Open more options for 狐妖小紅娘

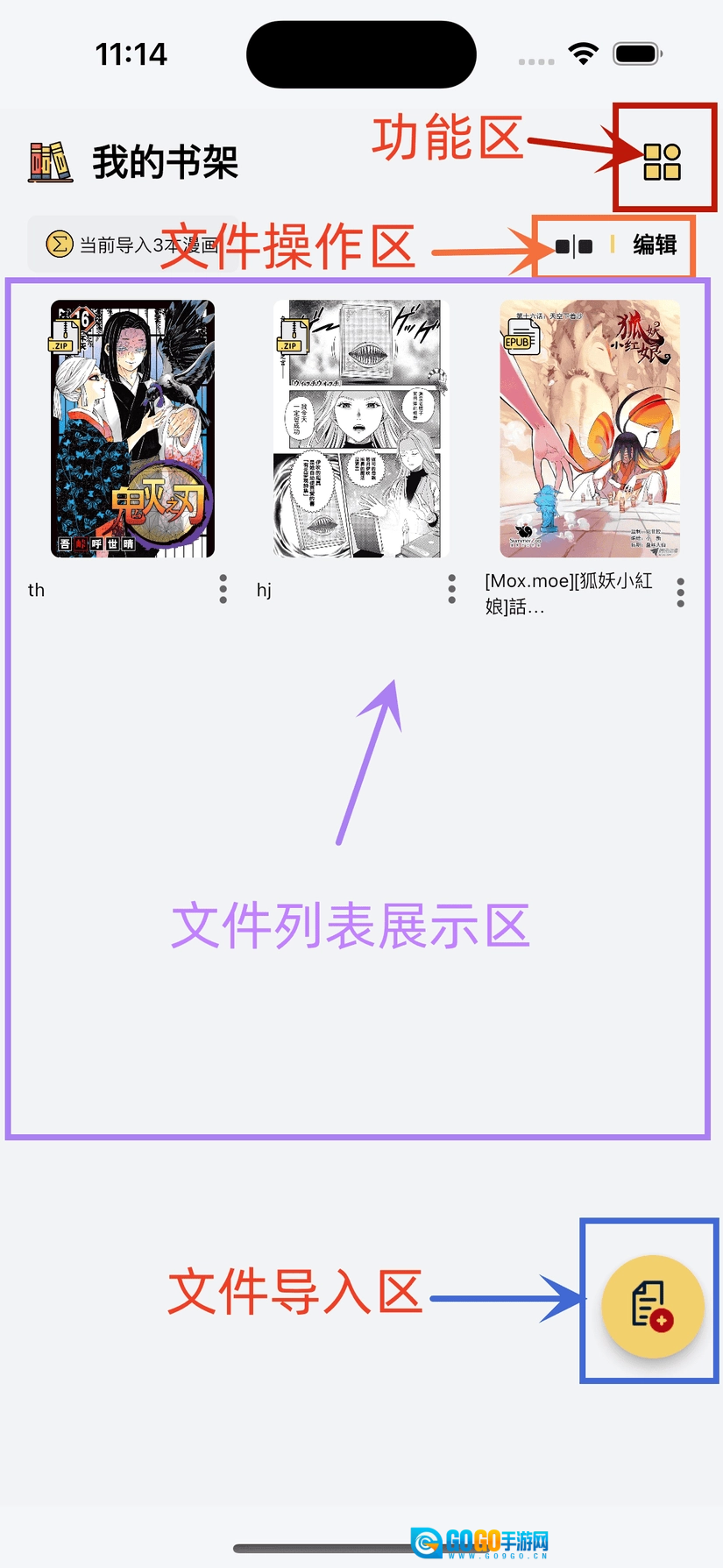pyautogui.click(x=681, y=592)
